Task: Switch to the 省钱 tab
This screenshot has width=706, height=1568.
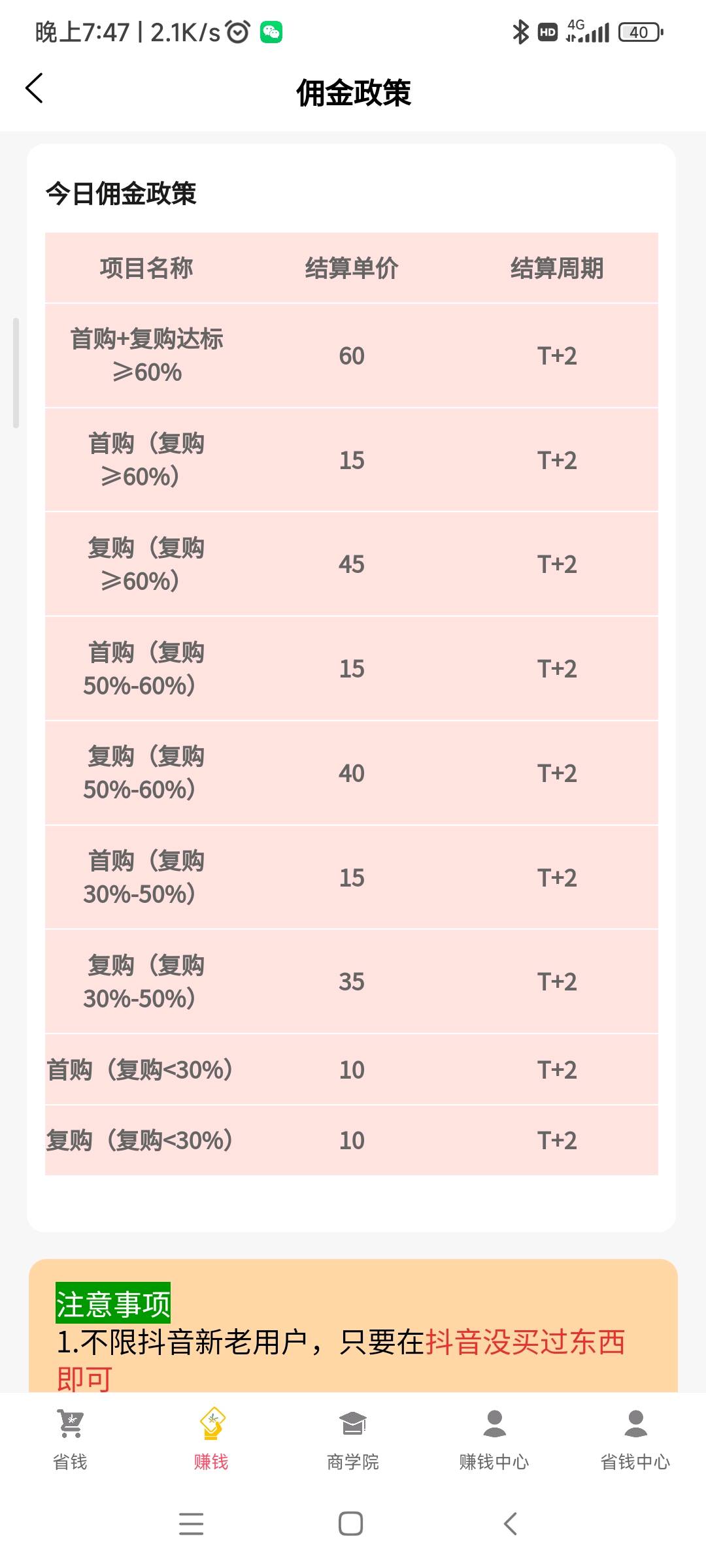Action: pyautogui.click(x=70, y=1440)
